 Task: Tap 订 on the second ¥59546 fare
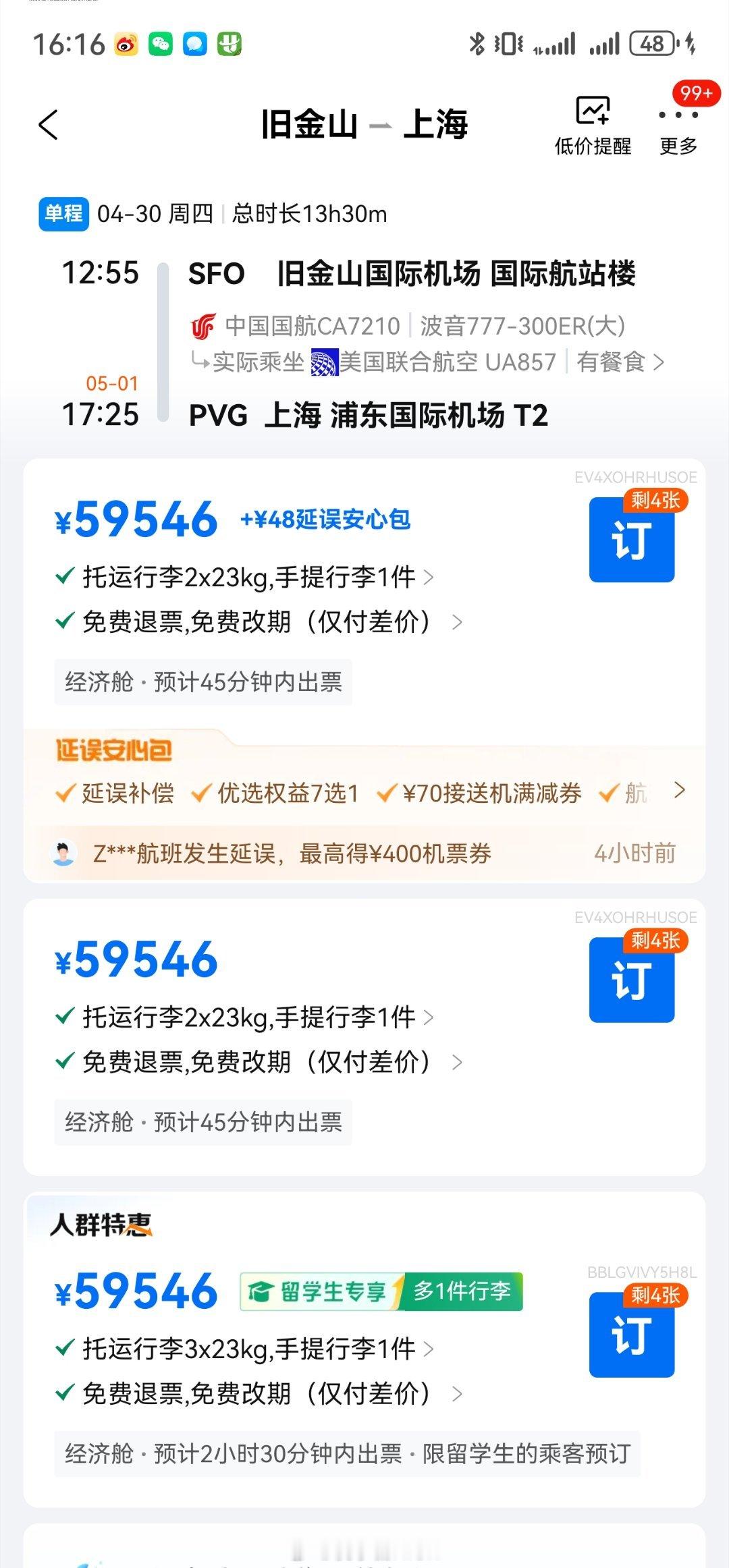pos(632,980)
